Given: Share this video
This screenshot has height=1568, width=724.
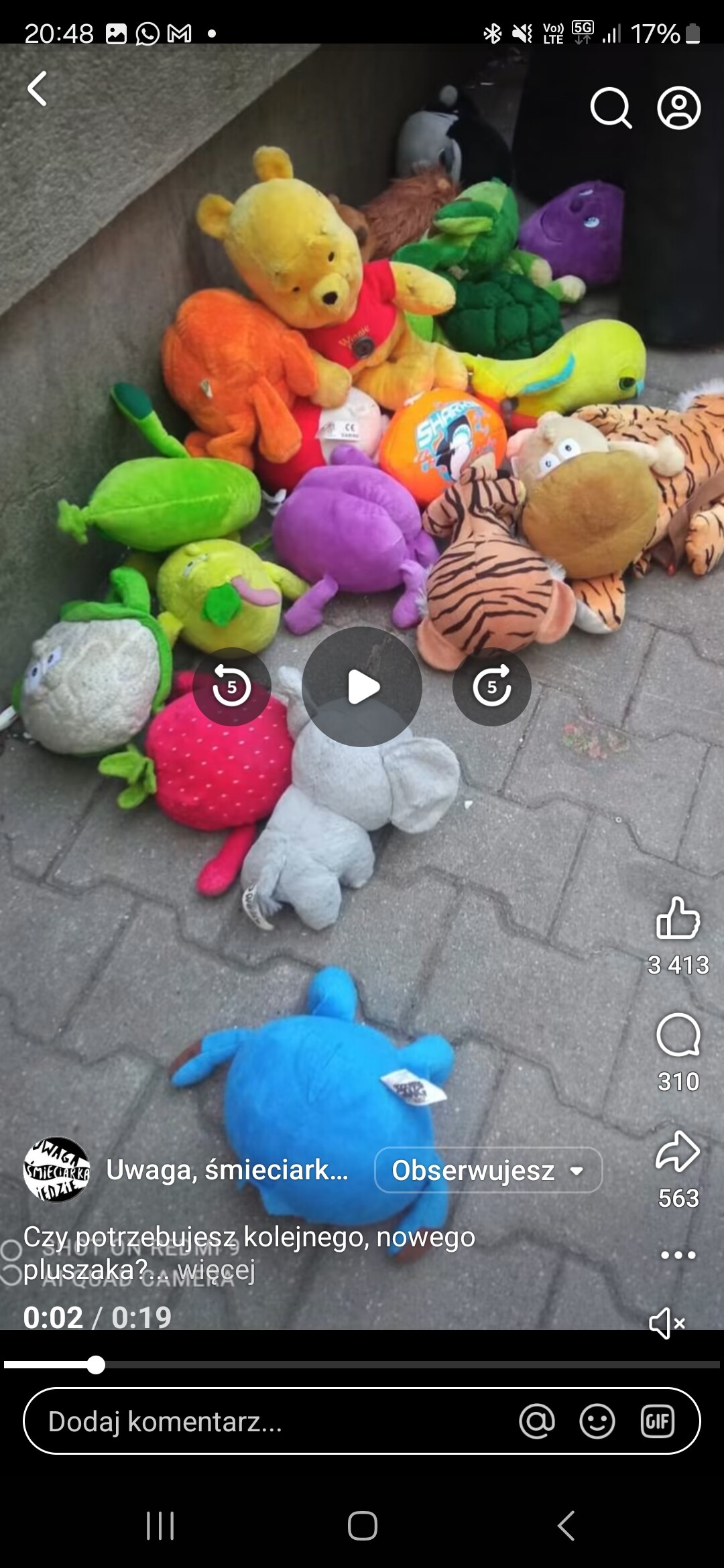Looking at the screenshot, I should tap(678, 1151).
